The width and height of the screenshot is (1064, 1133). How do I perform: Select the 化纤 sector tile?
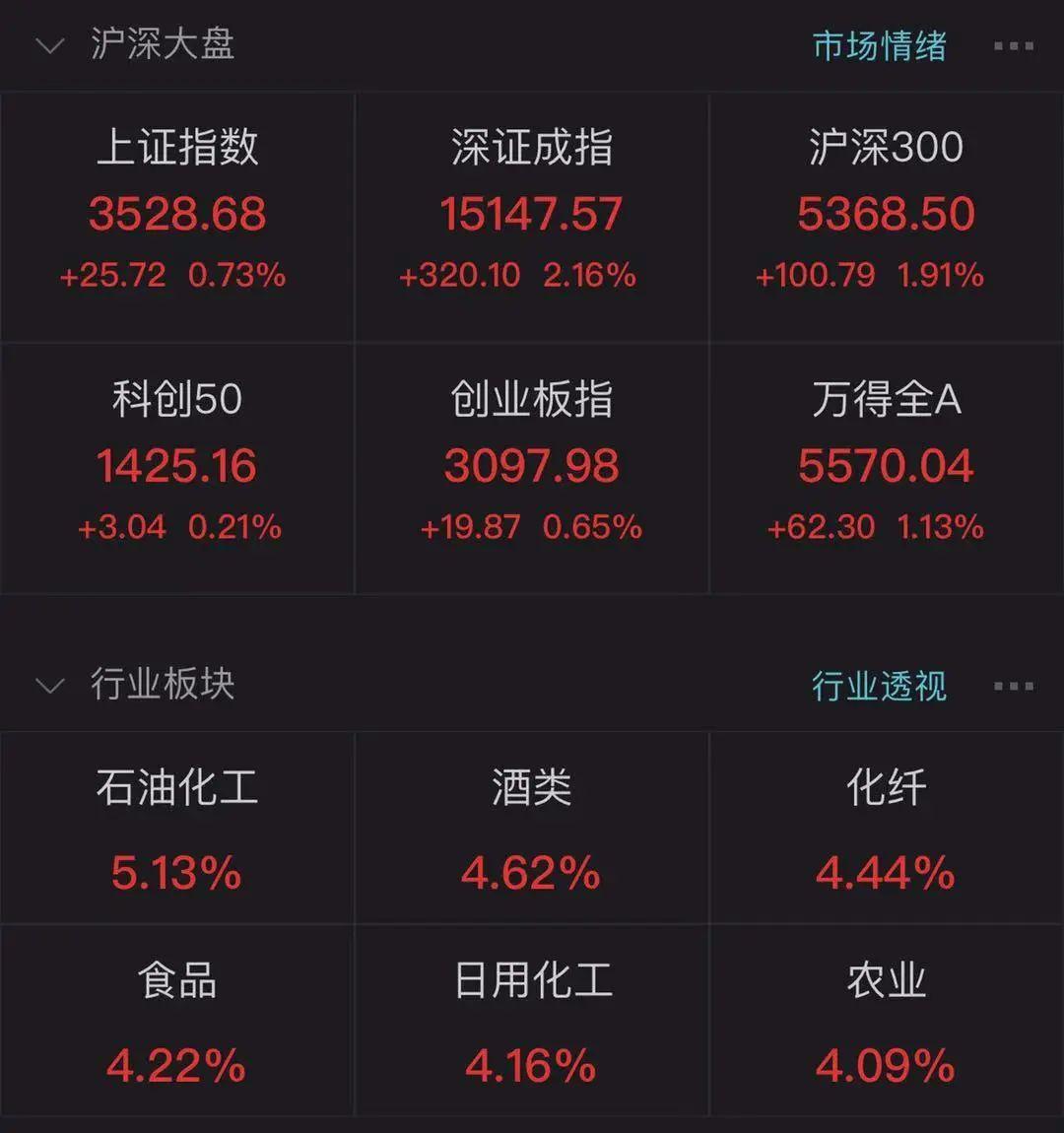(886, 828)
